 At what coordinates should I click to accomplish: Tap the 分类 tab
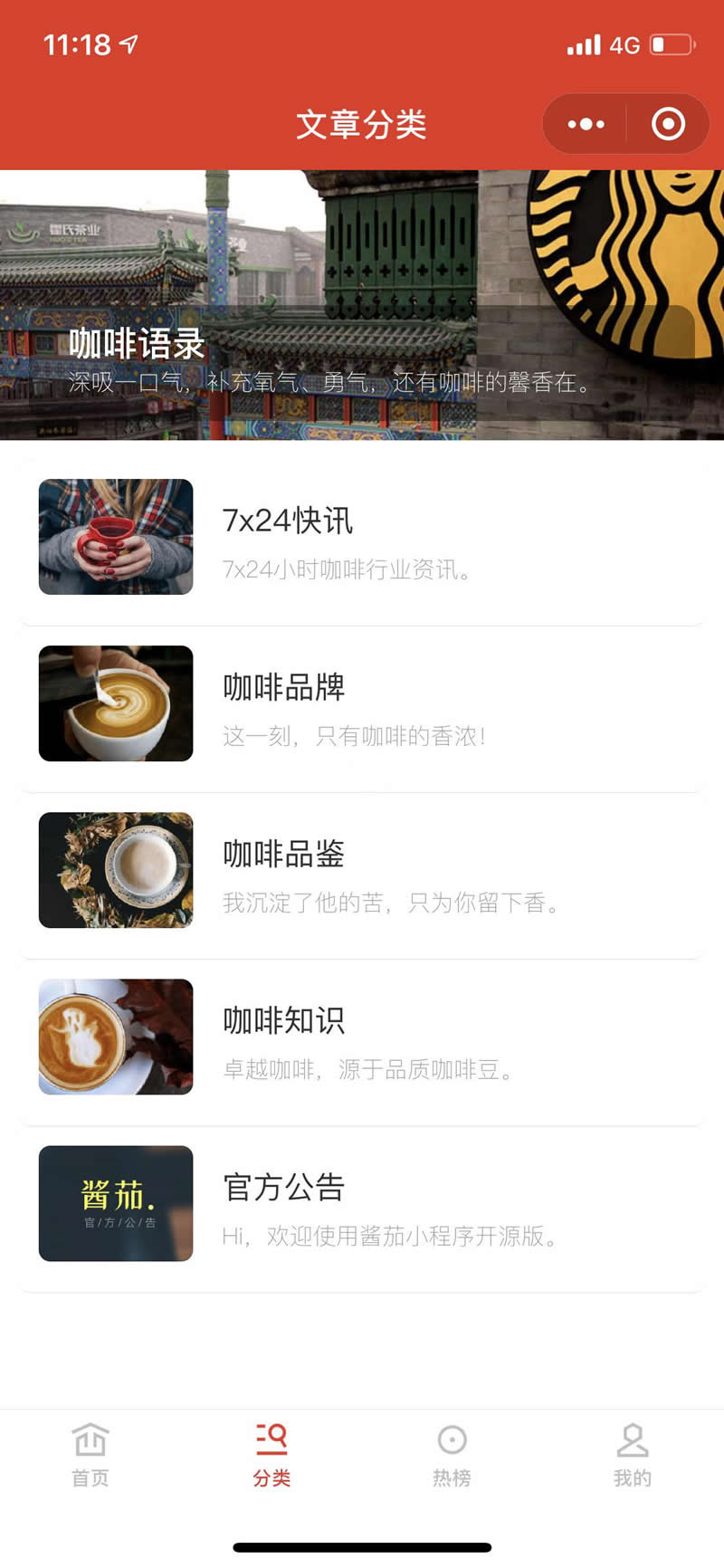pyautogui.click(x=271, y=1455)
